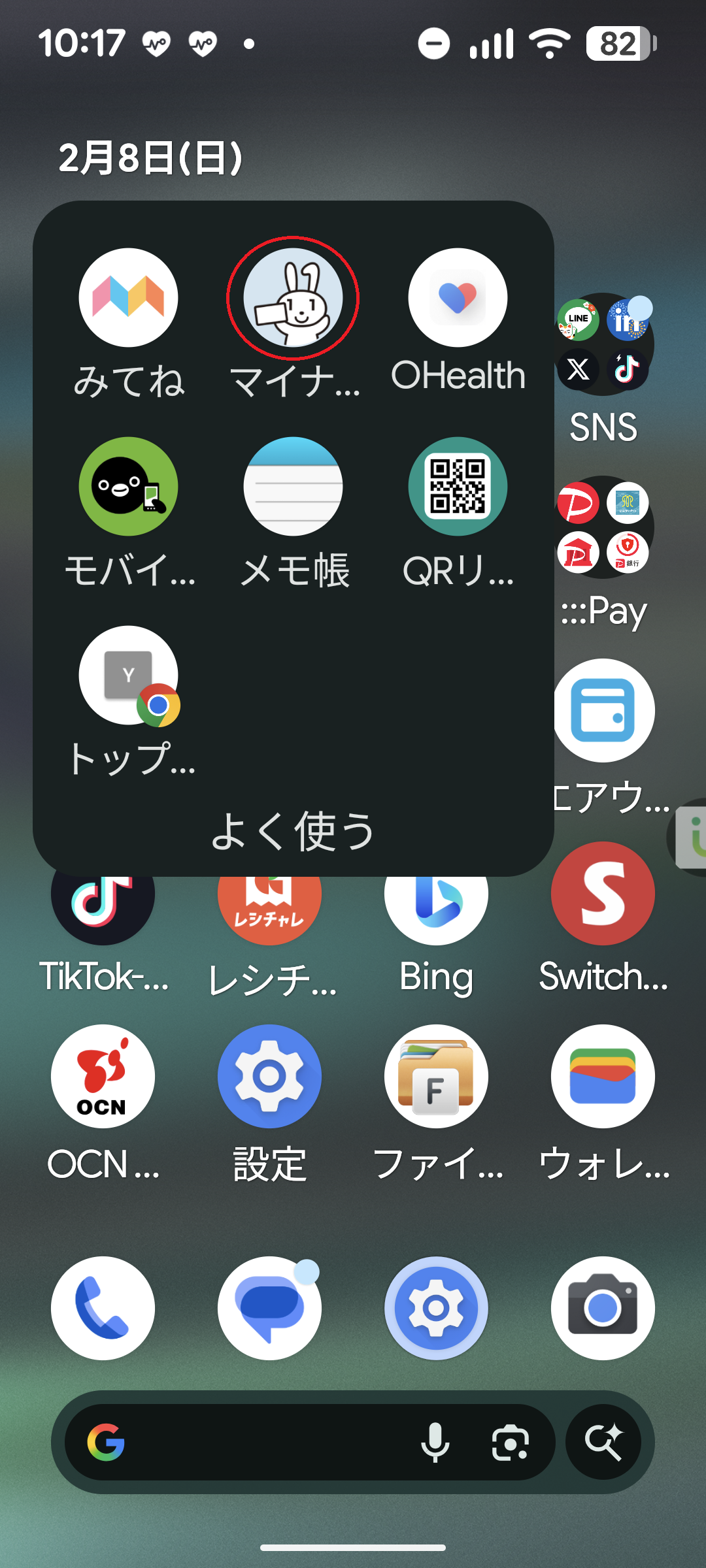Open the OHealth app

click(x=458, y=298)
